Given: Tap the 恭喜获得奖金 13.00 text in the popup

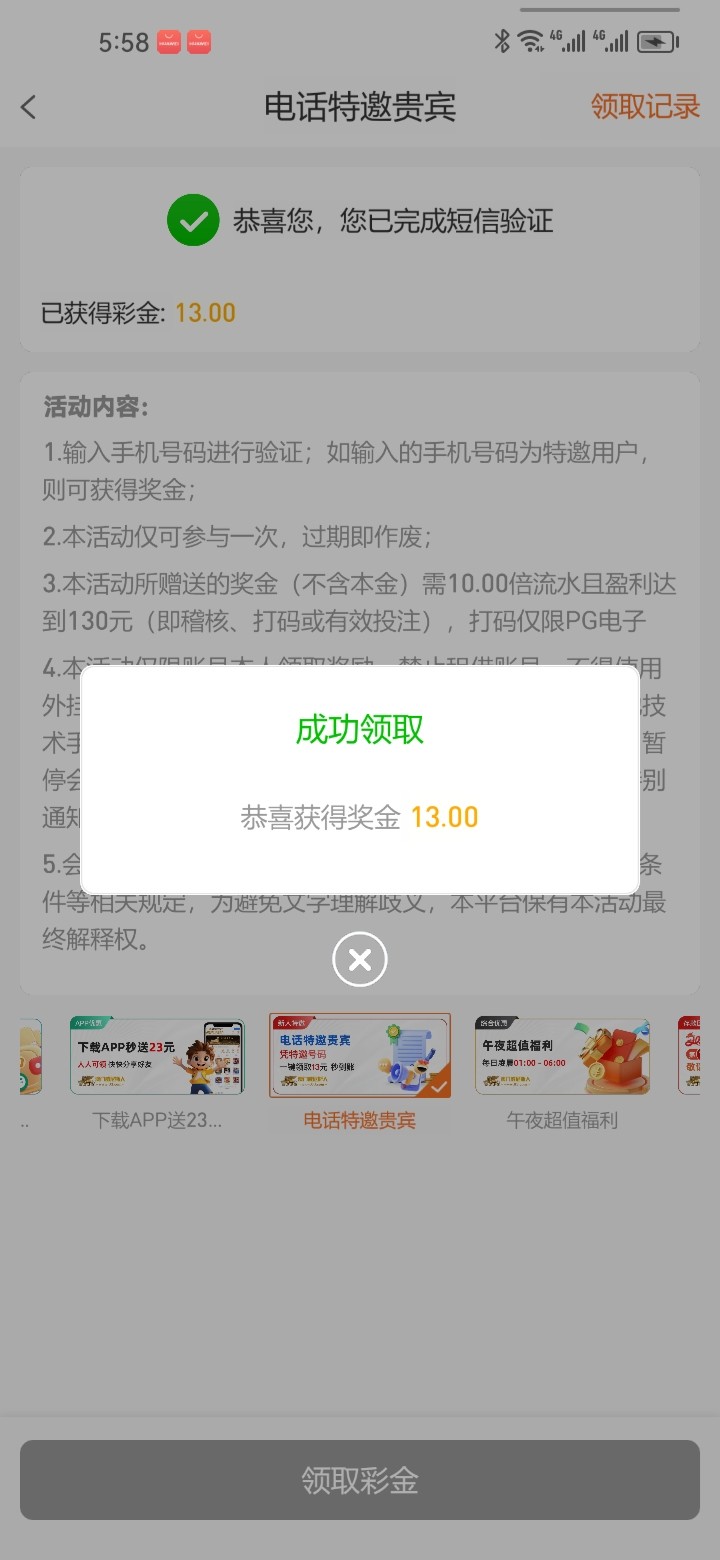Looking at the screenshot, I should [359, 818].
